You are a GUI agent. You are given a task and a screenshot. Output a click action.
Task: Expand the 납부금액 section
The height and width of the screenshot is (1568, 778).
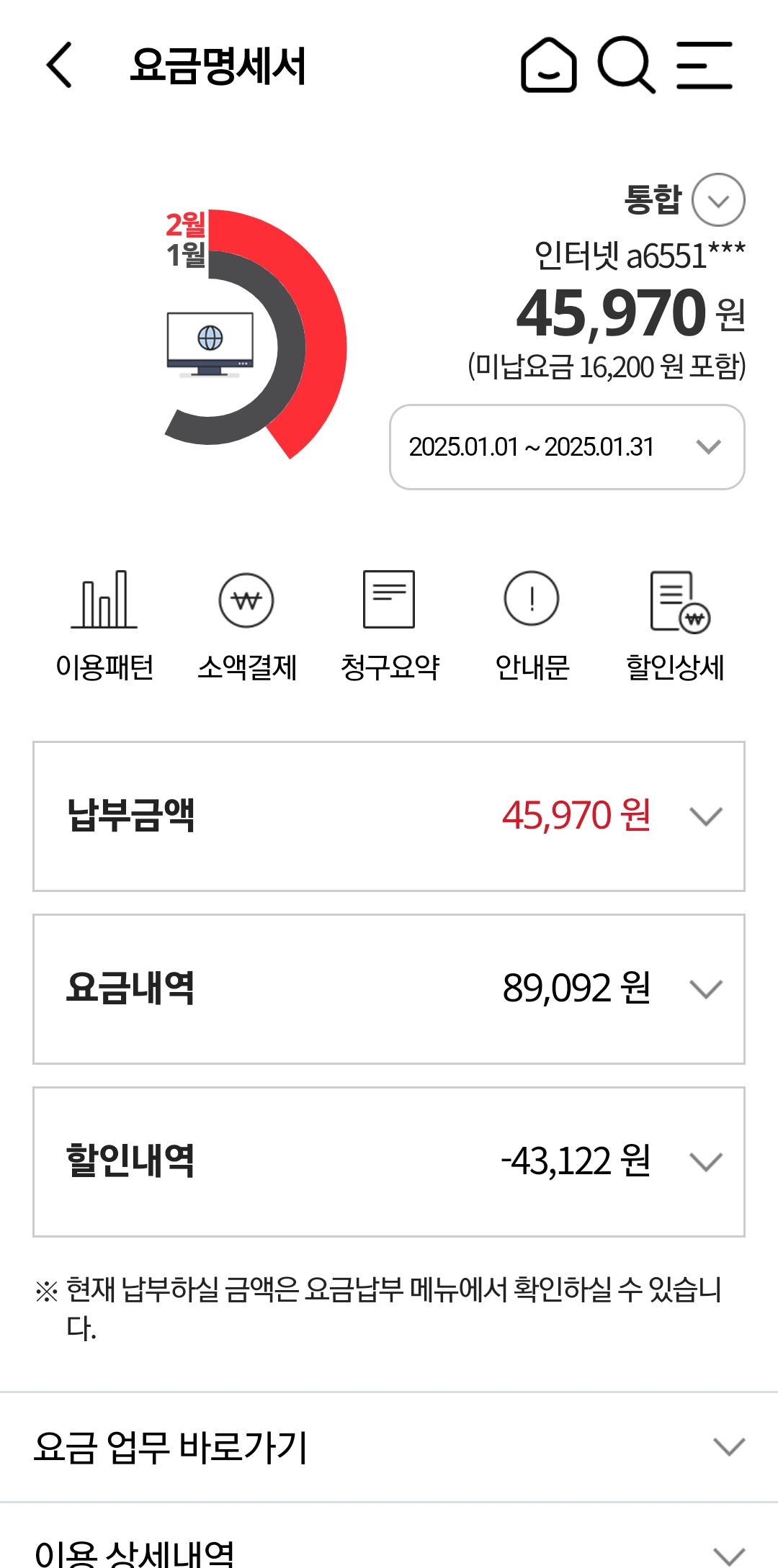click(x=389, y=816)
